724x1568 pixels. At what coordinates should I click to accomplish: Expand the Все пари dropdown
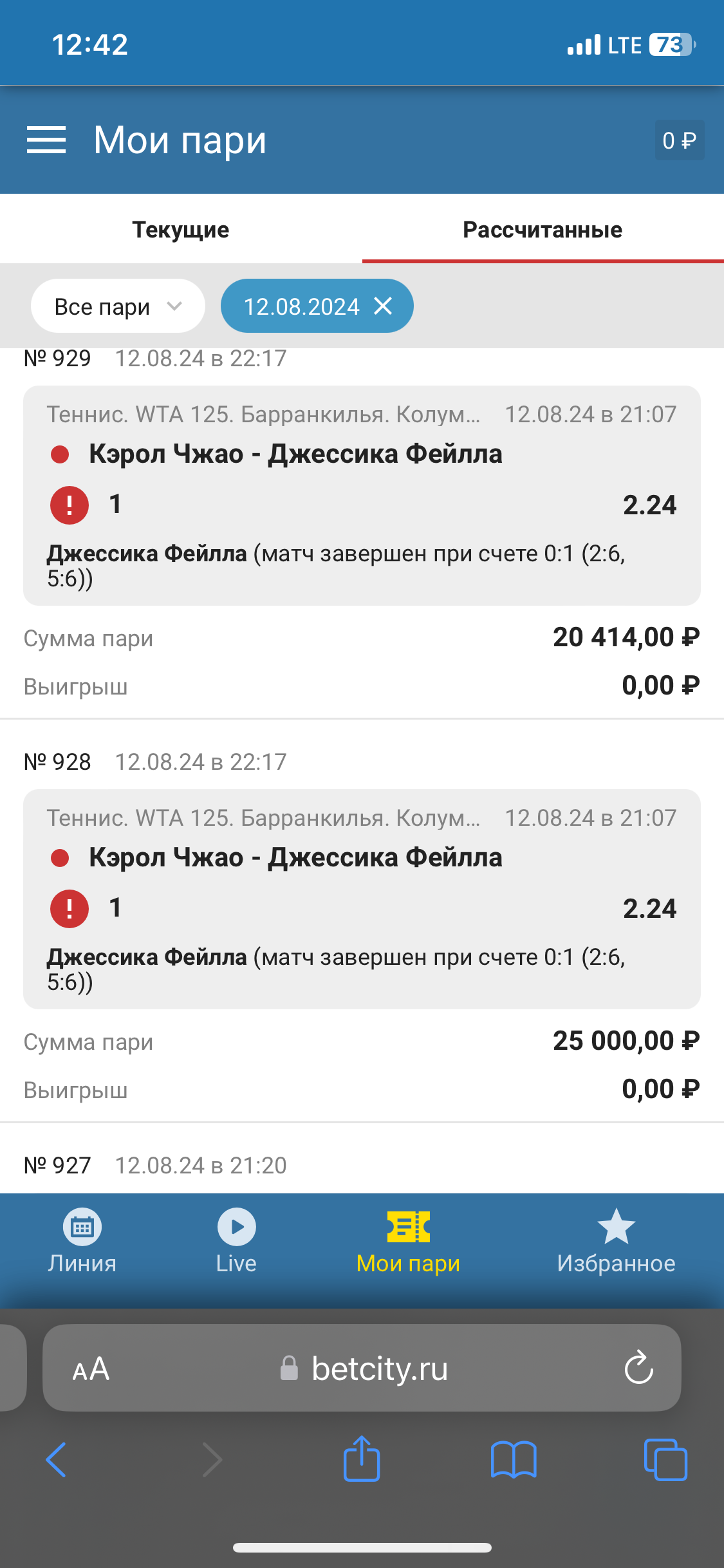coord(118,306)
